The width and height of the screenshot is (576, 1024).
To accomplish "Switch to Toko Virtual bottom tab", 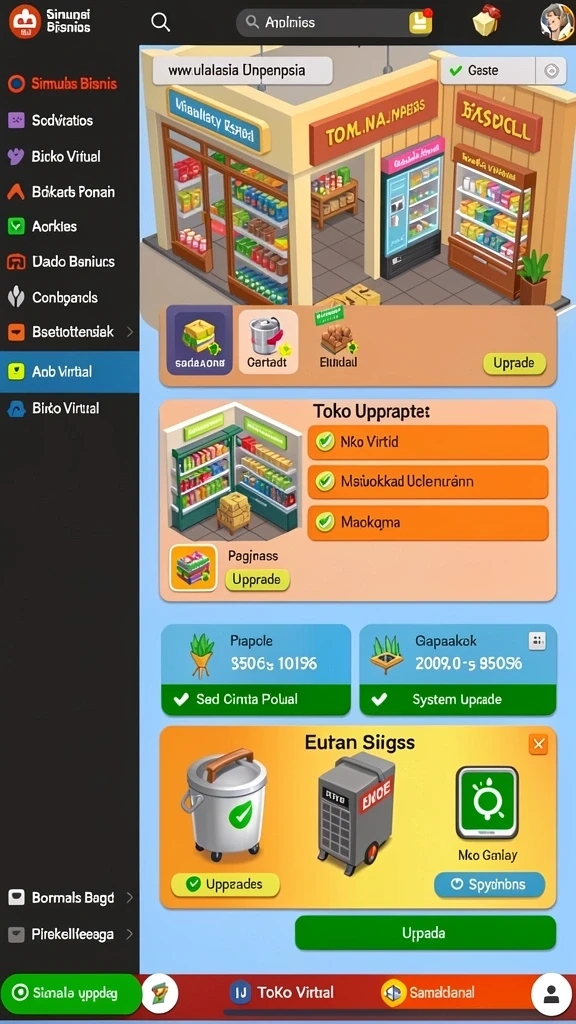I will [x=283, y=993].
